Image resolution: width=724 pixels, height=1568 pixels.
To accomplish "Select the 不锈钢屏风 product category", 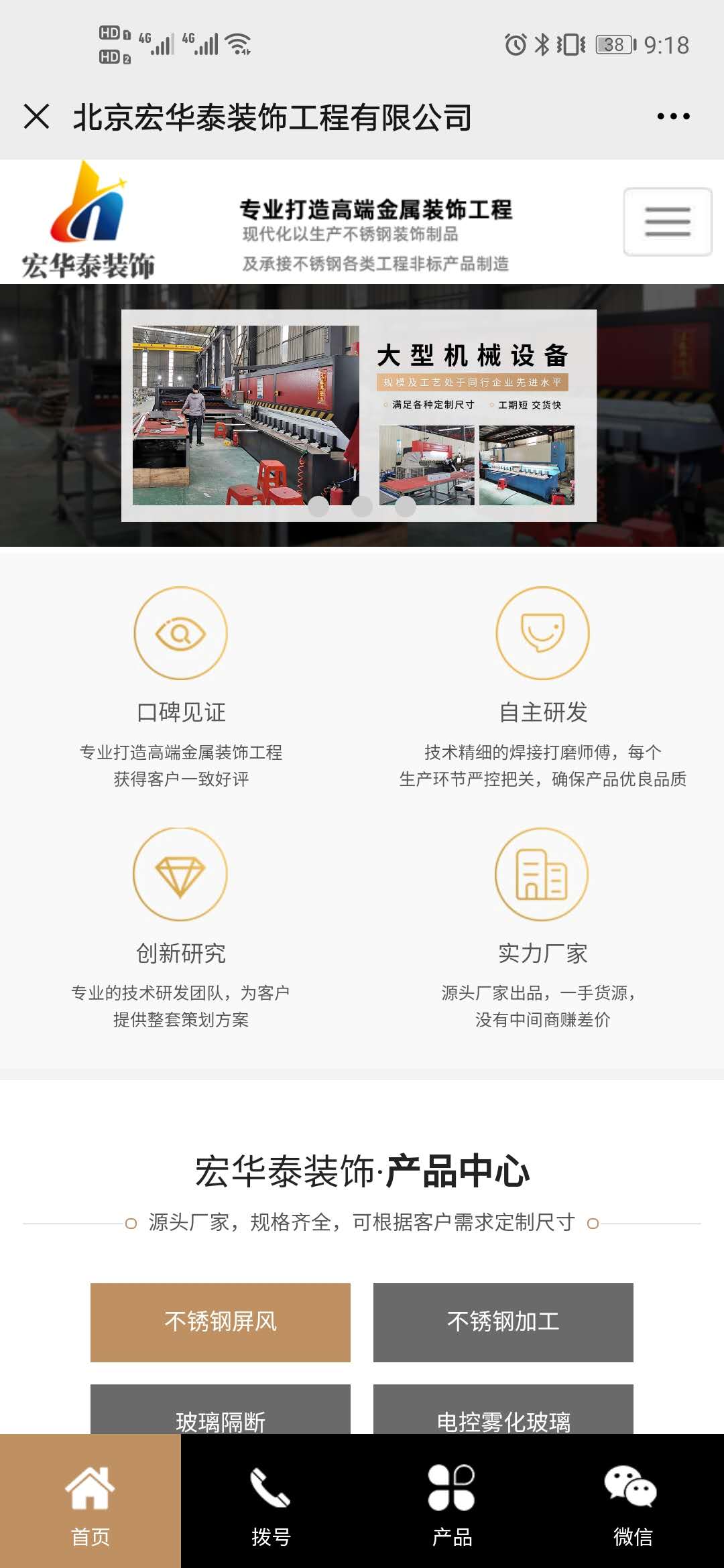I will tap(221, 1322).
